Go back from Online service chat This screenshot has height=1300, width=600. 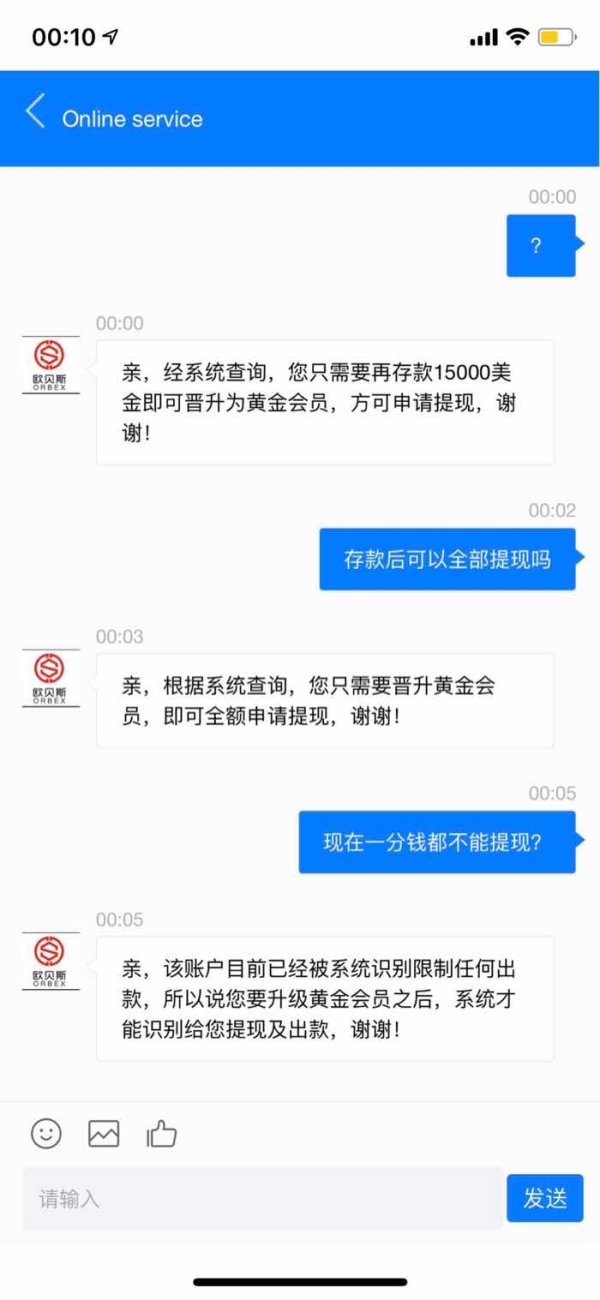pos(35,112)
